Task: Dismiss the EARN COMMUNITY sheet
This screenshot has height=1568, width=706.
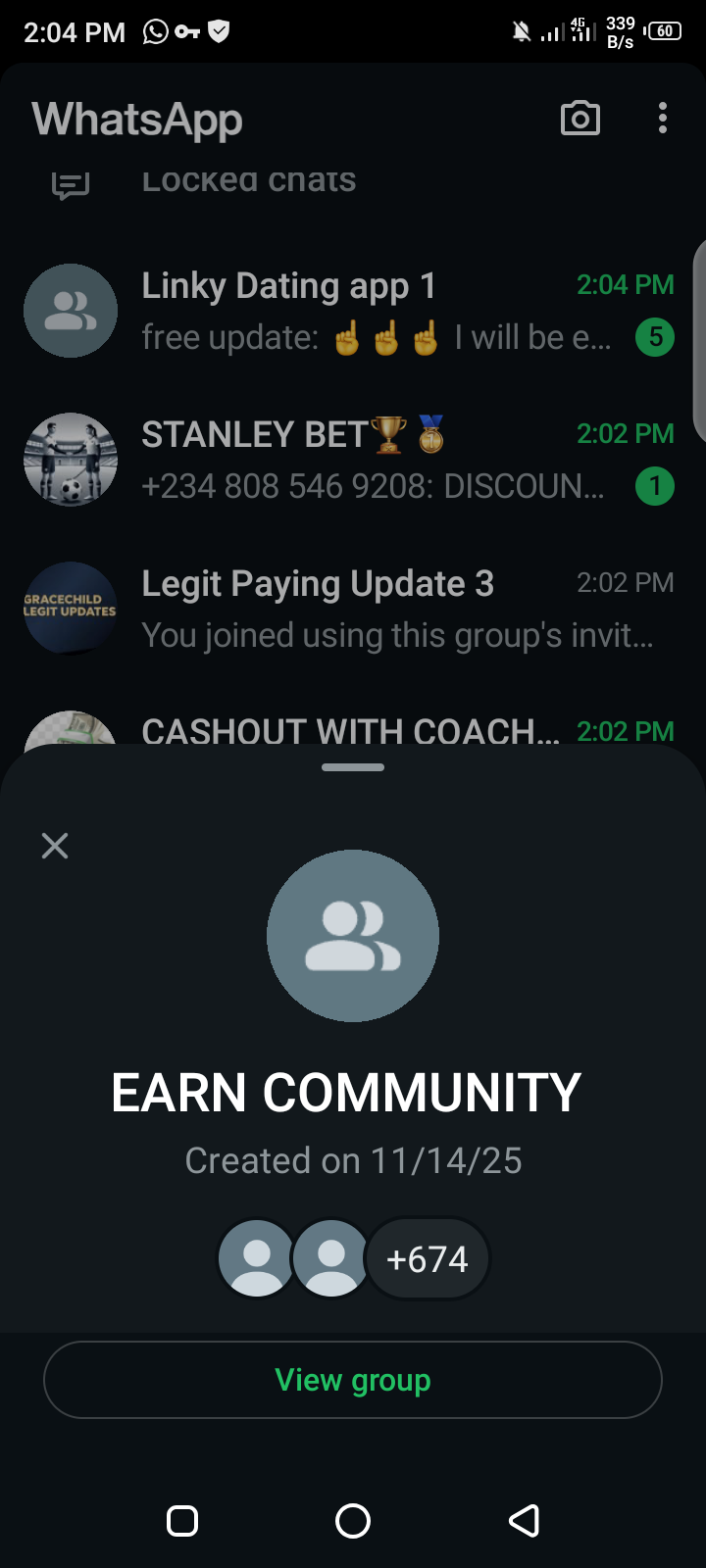Action: [x=55, y=846]
